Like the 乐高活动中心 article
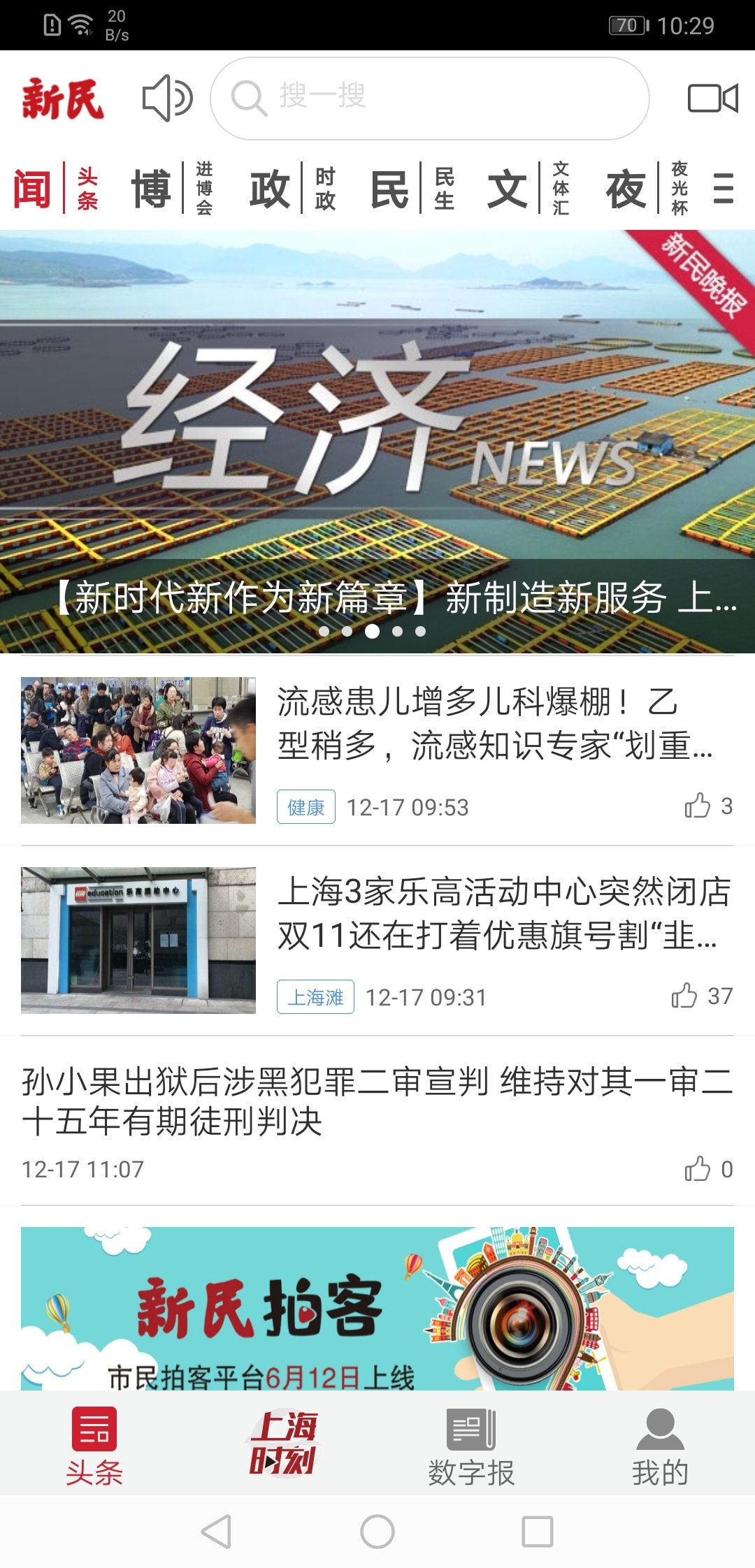 [685, 996]
